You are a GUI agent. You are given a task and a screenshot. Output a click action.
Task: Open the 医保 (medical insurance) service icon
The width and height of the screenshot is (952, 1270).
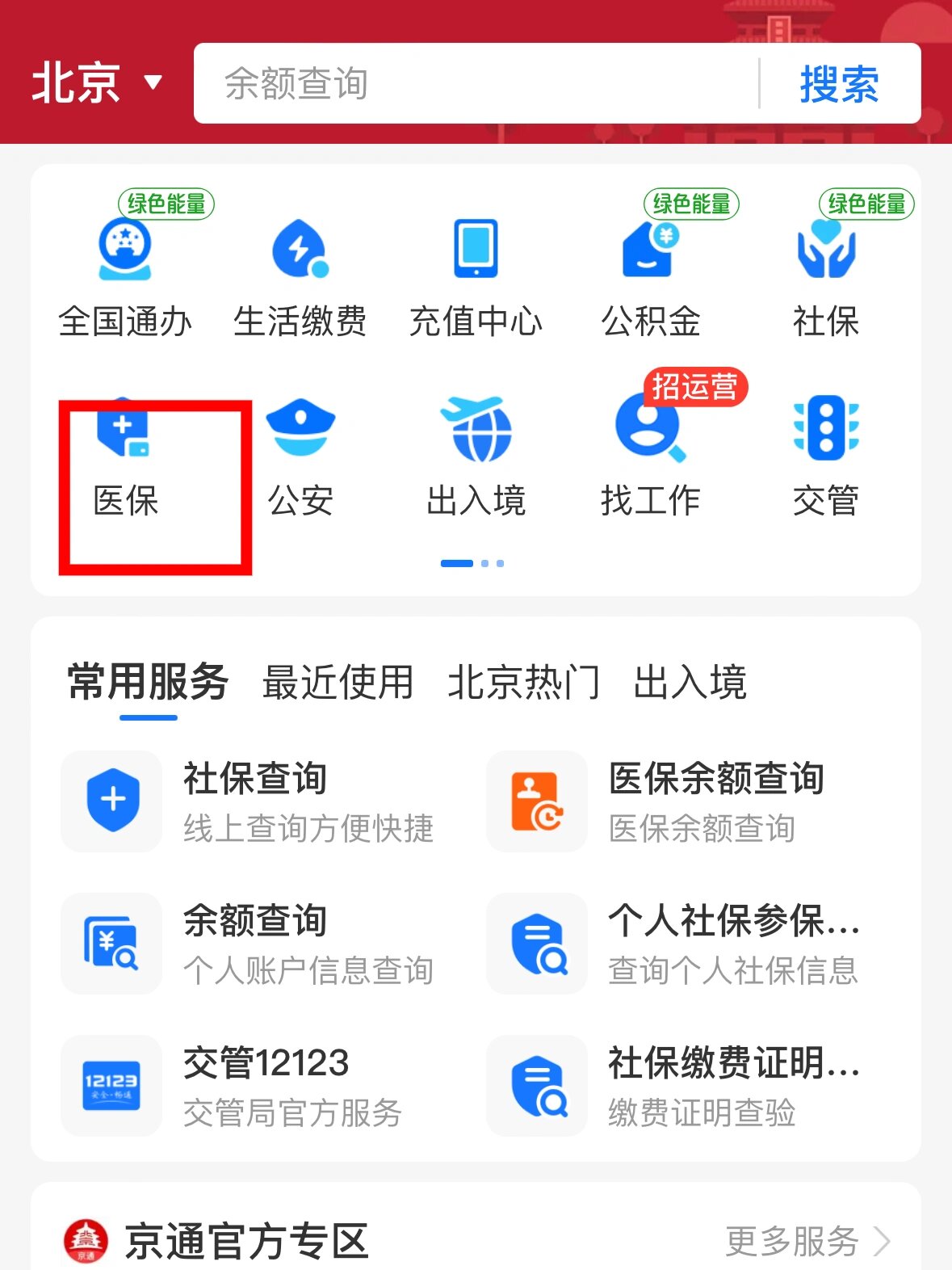pos(125,456)
